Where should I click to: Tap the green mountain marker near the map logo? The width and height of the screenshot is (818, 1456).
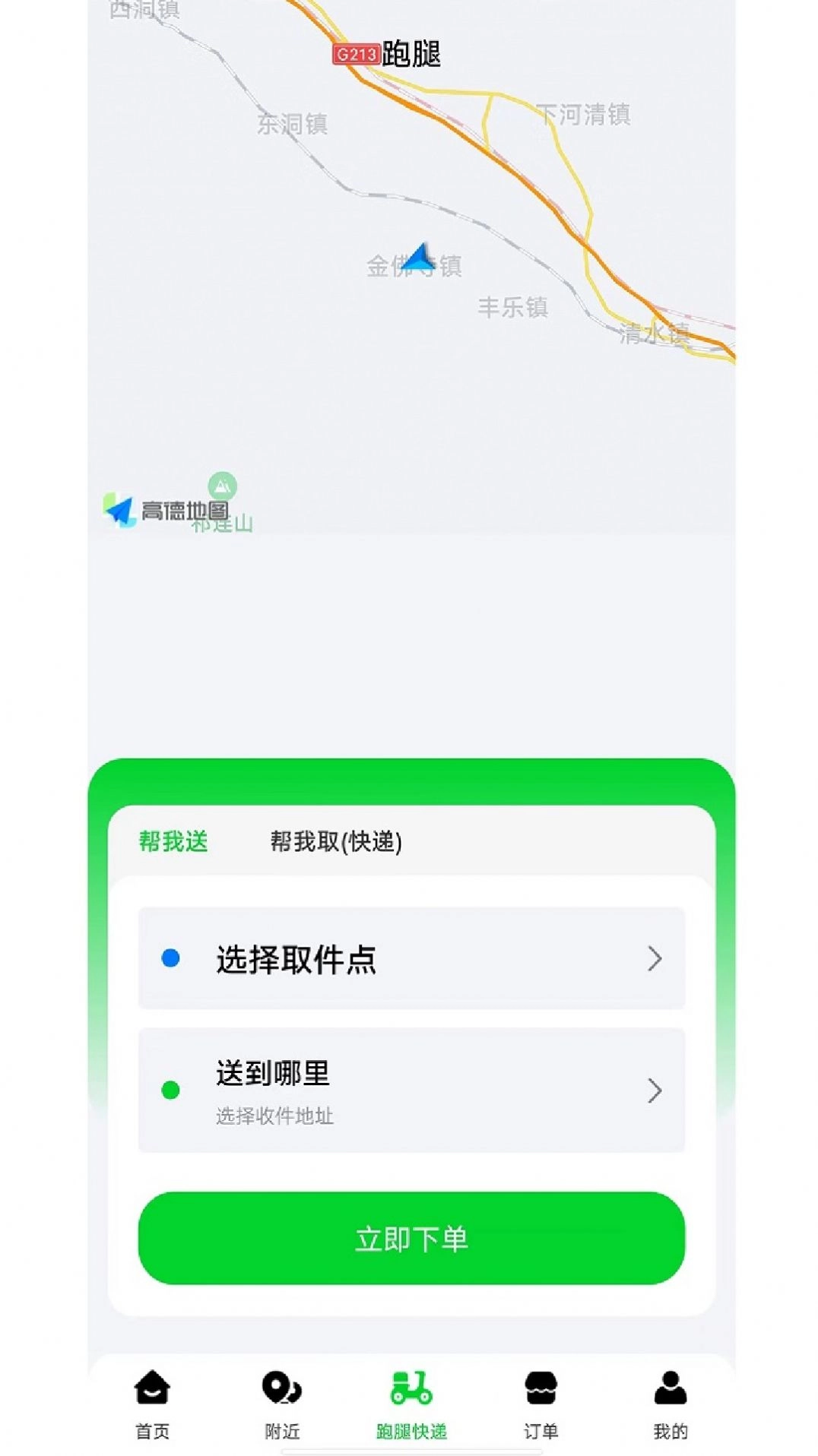click(x=221, y=485)
